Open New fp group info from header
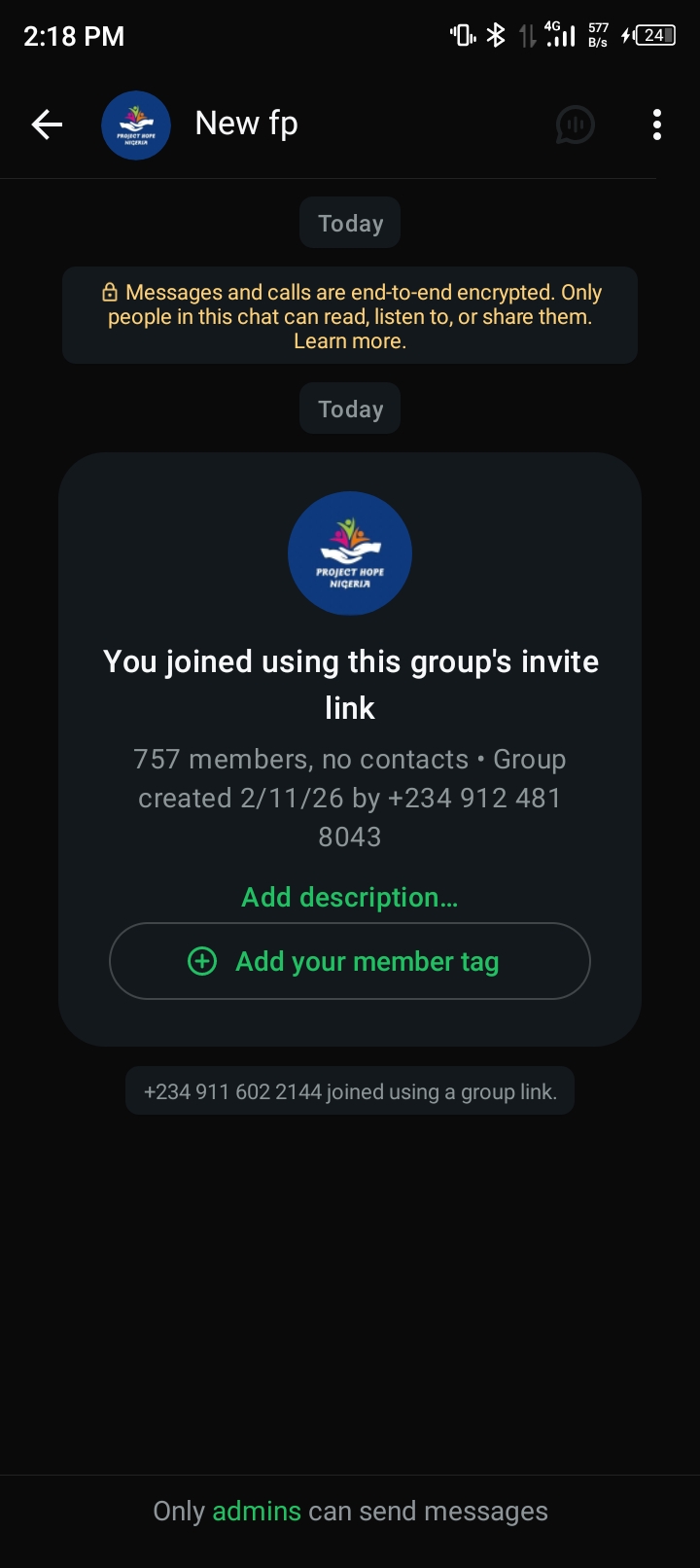 [246, 124]
